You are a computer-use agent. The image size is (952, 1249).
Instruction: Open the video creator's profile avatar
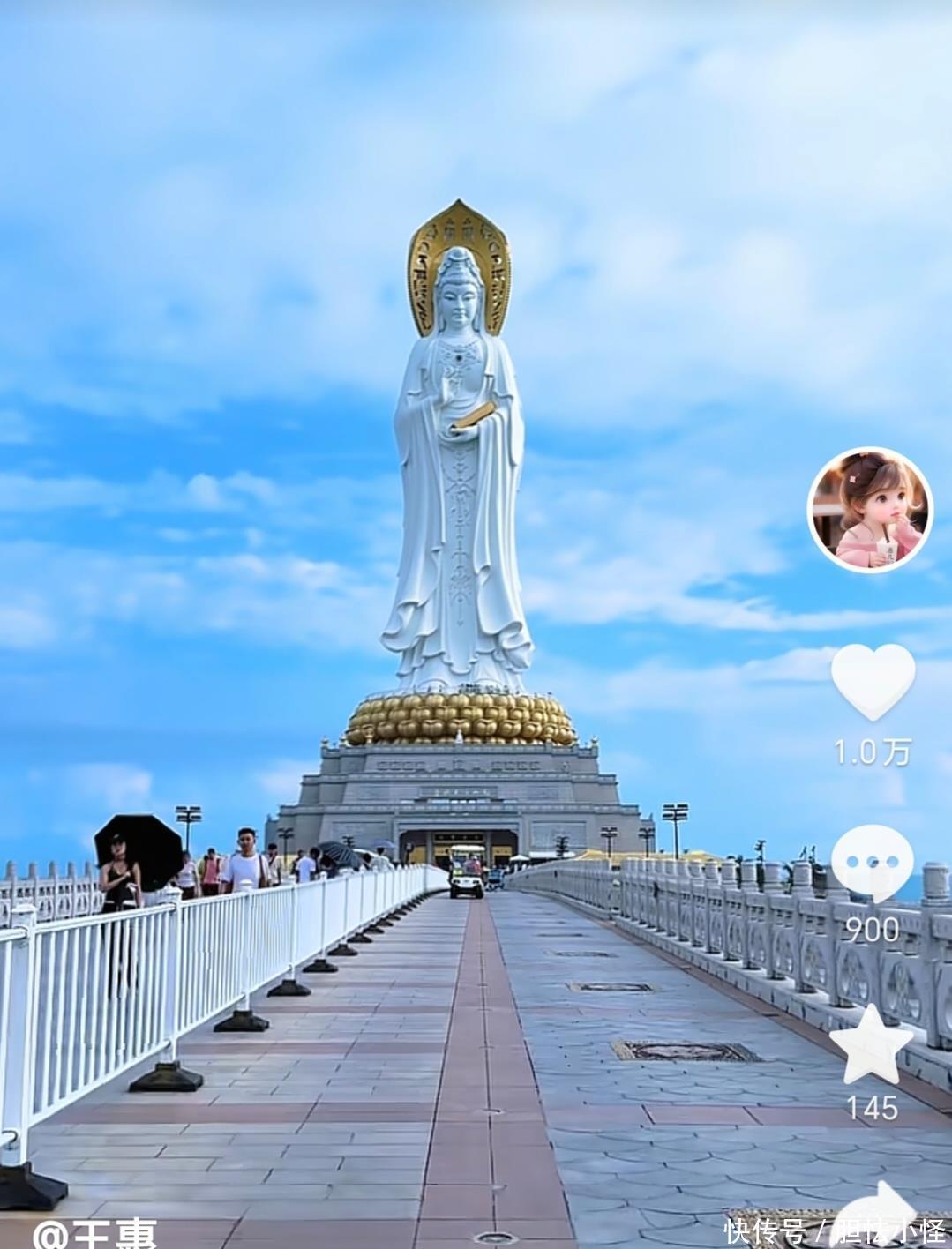[870, 510]
